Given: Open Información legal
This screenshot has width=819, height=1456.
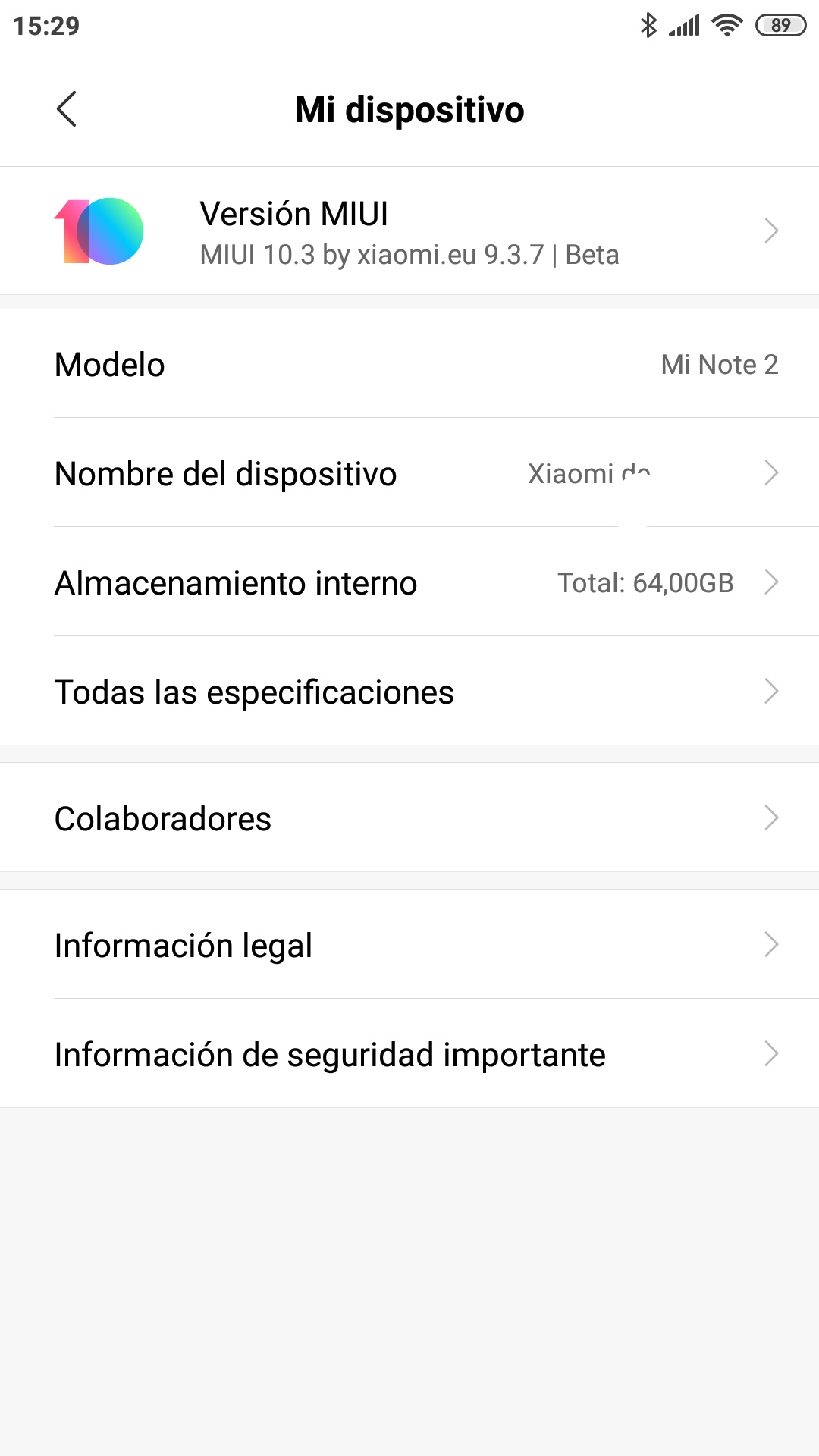Looking at the screenshot, I should (x=409, y=945).
